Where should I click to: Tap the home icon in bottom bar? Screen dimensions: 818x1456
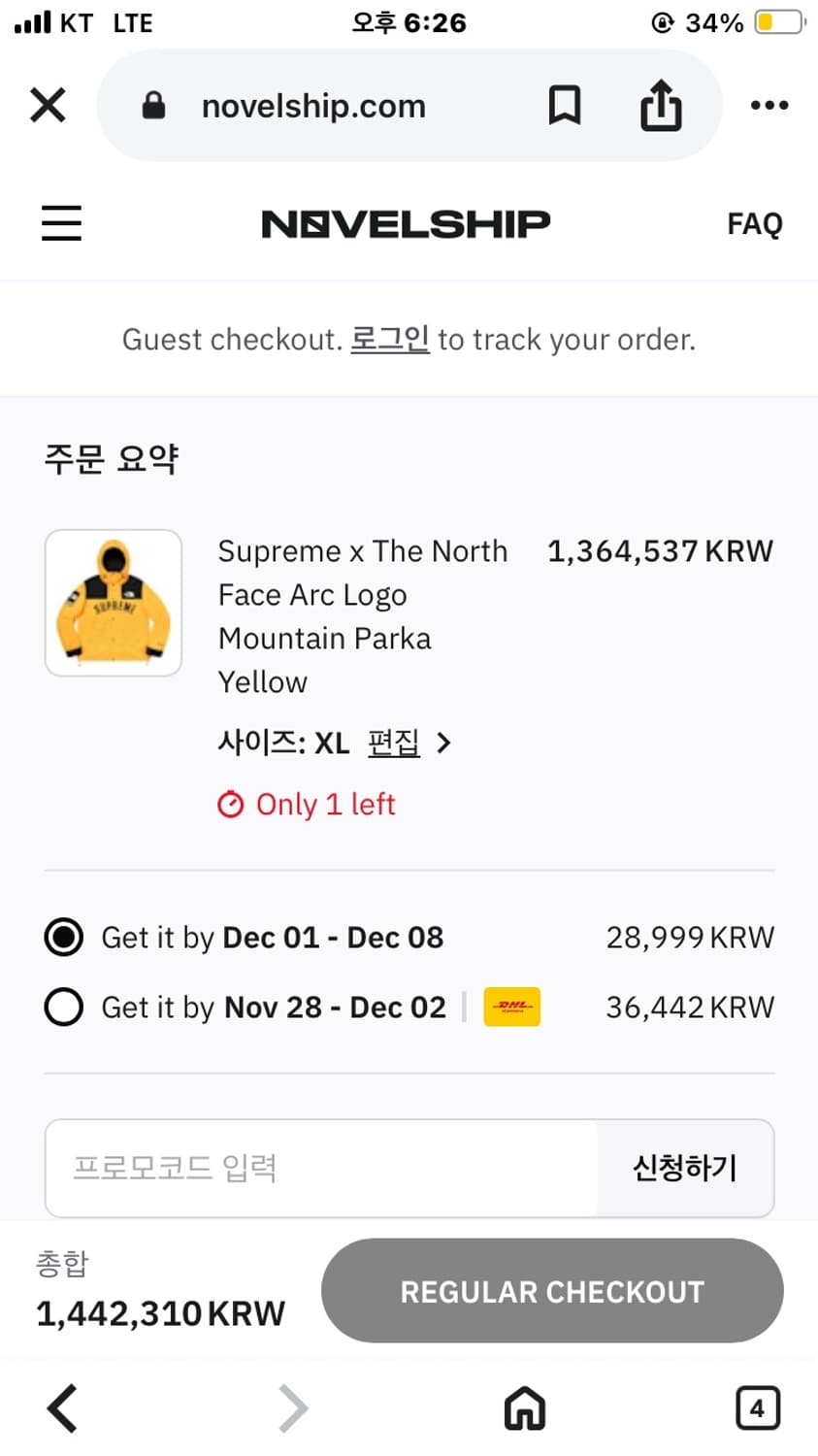click(x=524, y=1407)
